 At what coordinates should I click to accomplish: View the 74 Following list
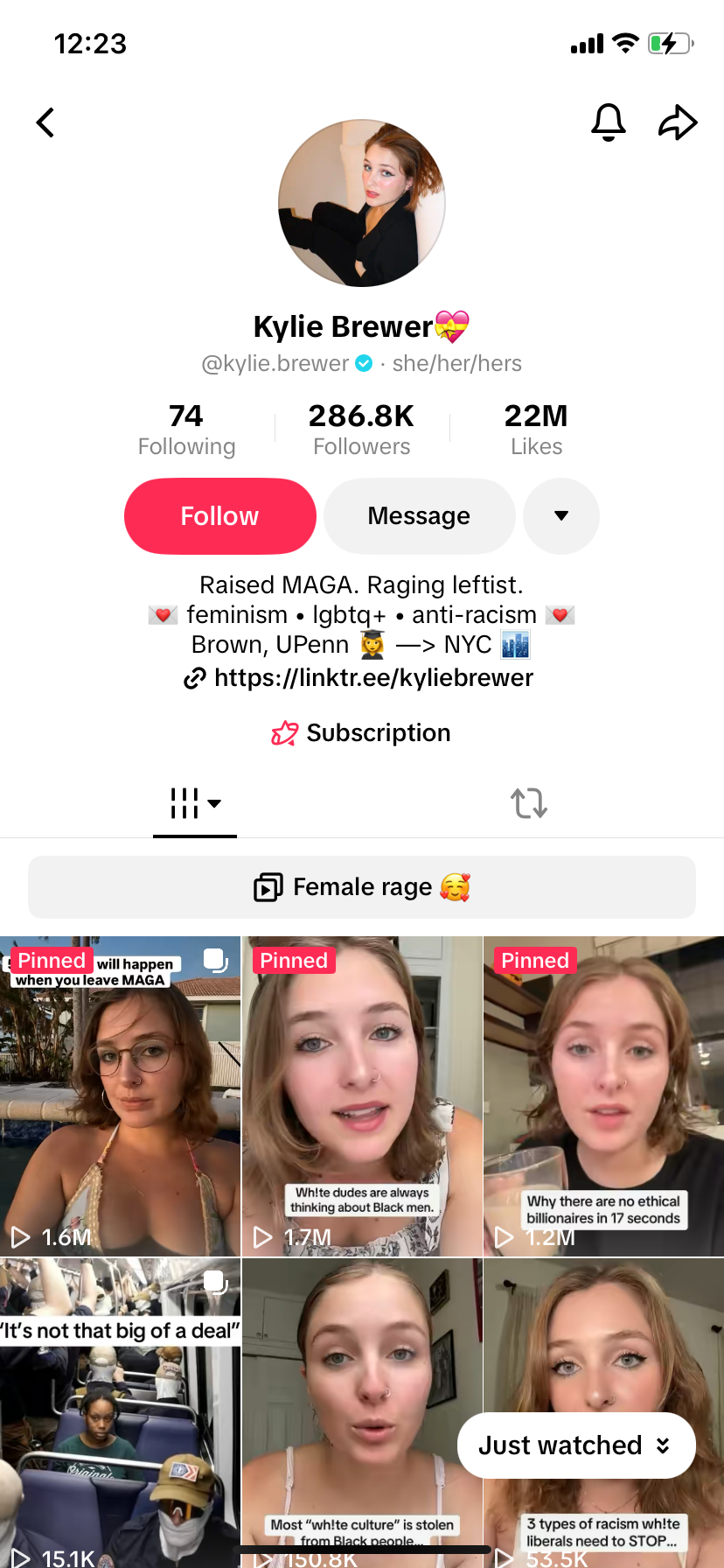tap(186, 429)
